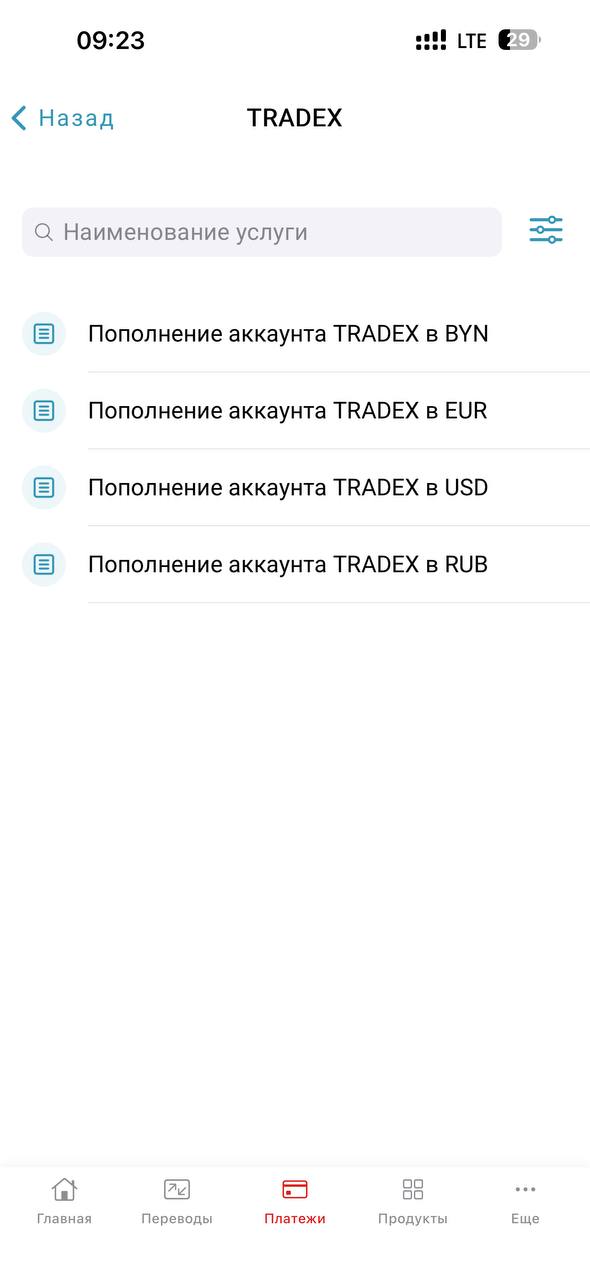Image resolution: width=590 pixels, height=1280 pixels.
Task: Go back with the Назад button
Action: coord(62,118)
